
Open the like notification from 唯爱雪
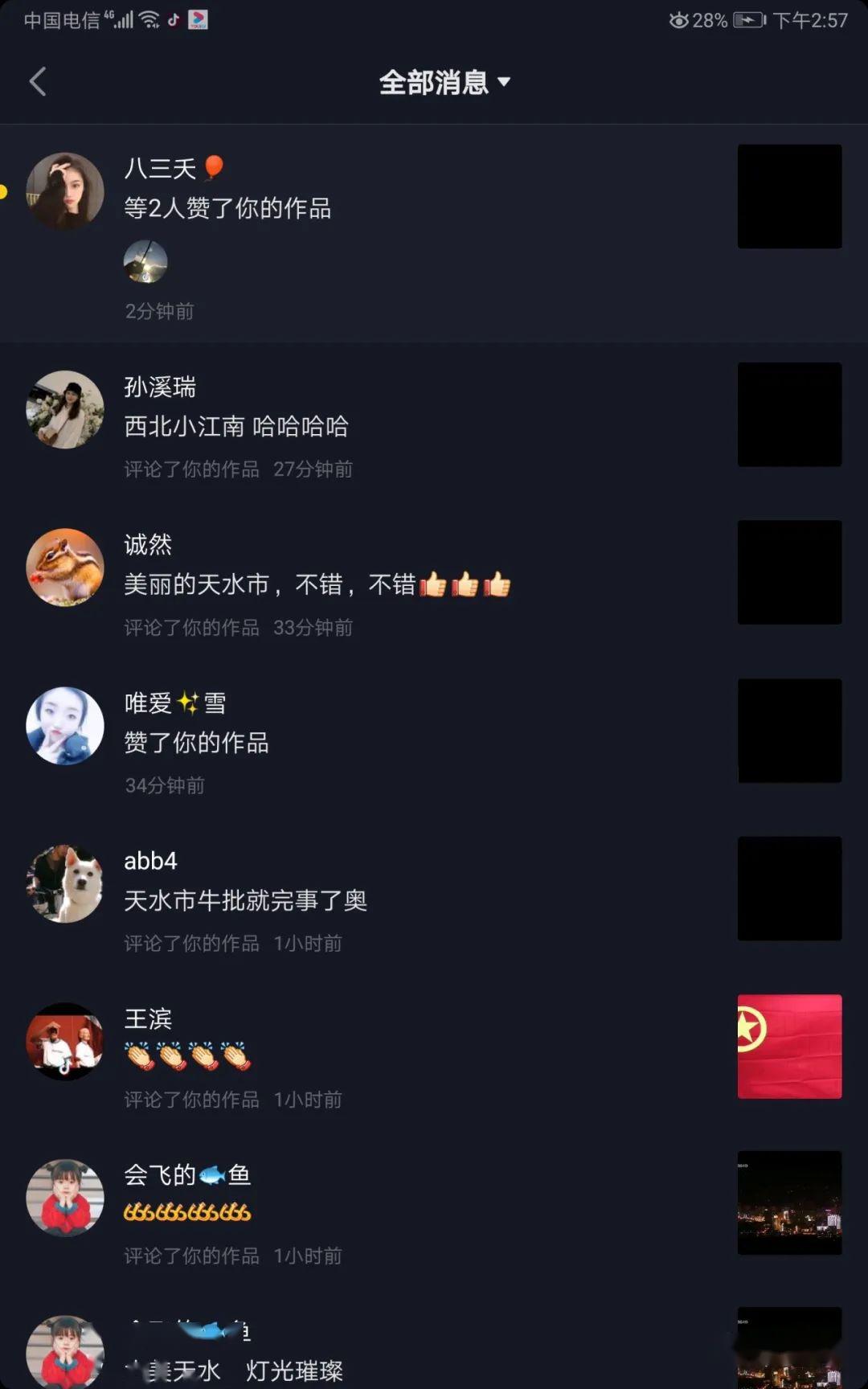(x=434, y=738)
